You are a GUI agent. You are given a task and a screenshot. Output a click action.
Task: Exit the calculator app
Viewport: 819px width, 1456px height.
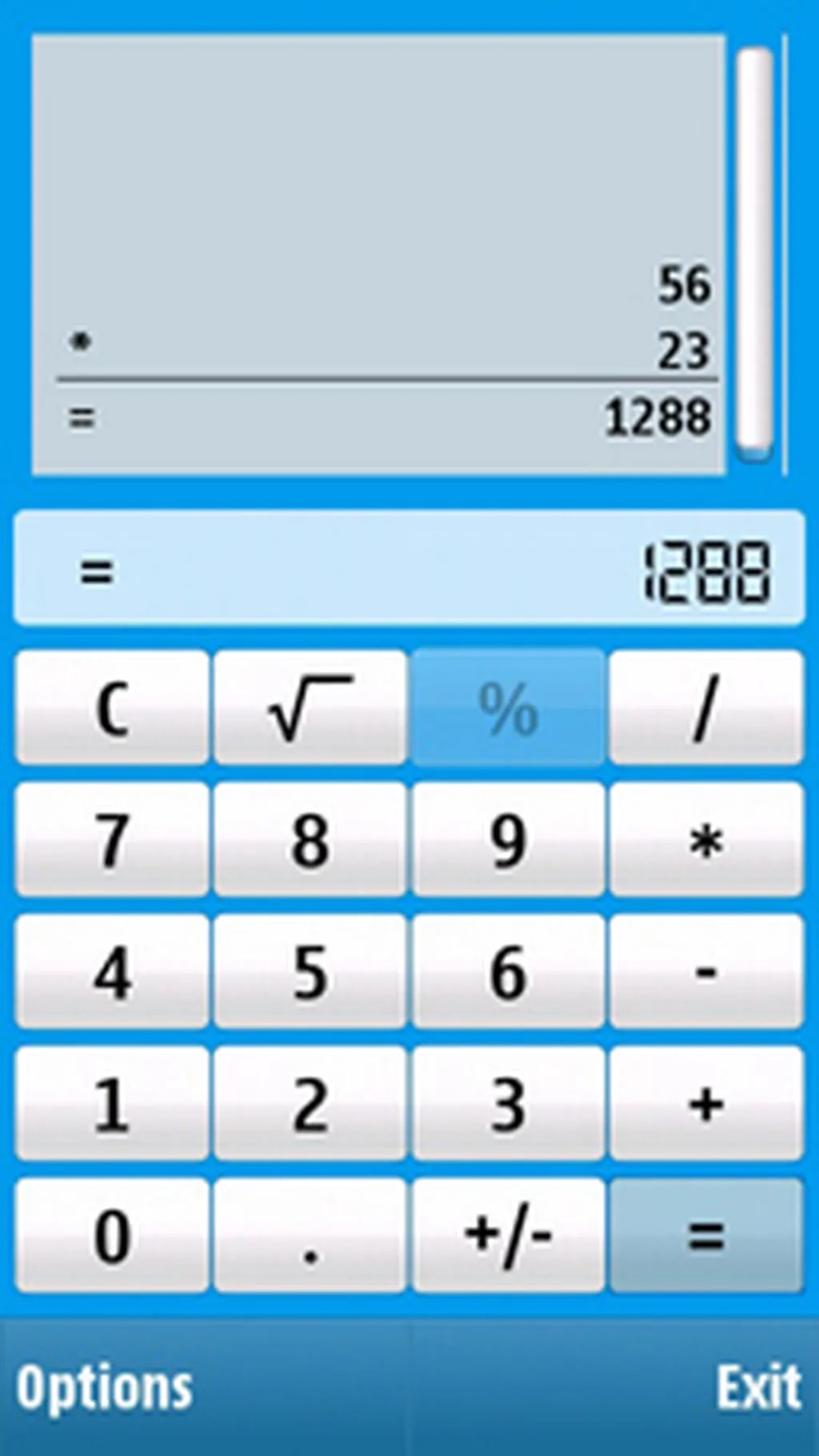757,1386
